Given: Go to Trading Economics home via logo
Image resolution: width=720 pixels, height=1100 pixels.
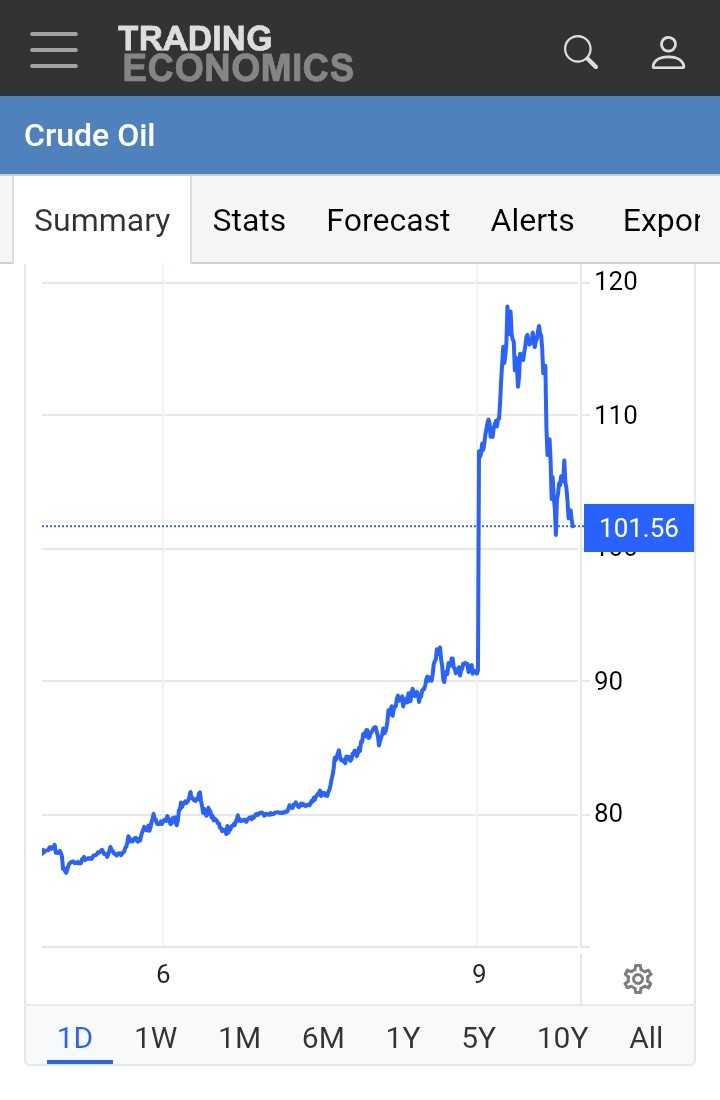Looking at the screenshot, I should point(236,53).
